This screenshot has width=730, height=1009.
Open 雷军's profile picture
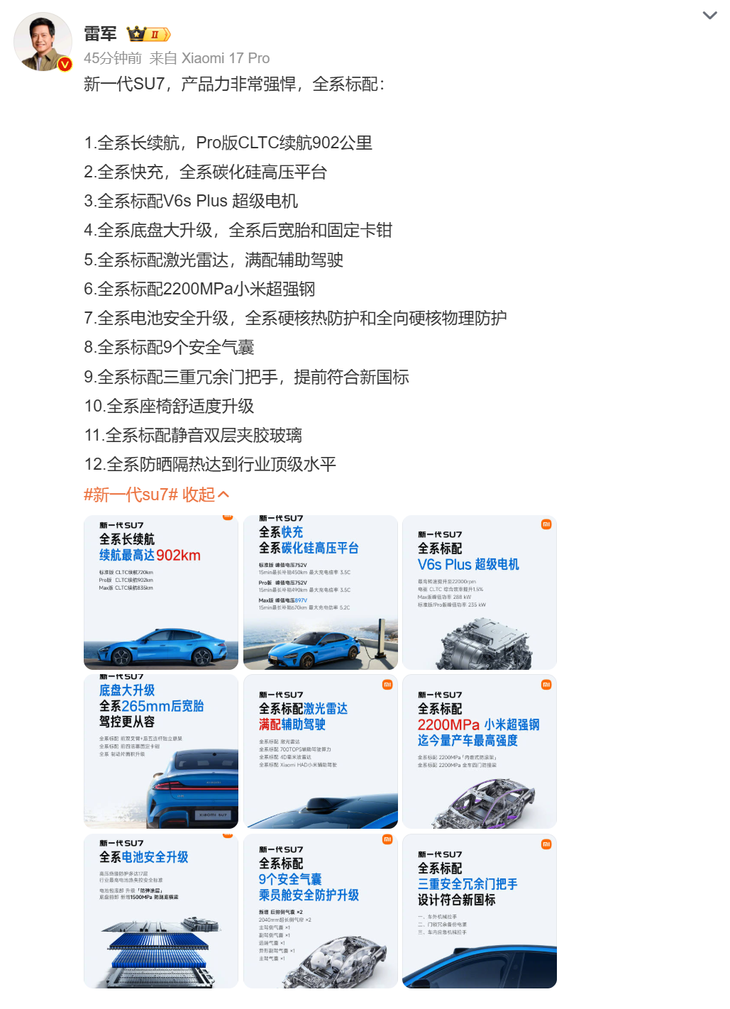click(x=43, y=43)
